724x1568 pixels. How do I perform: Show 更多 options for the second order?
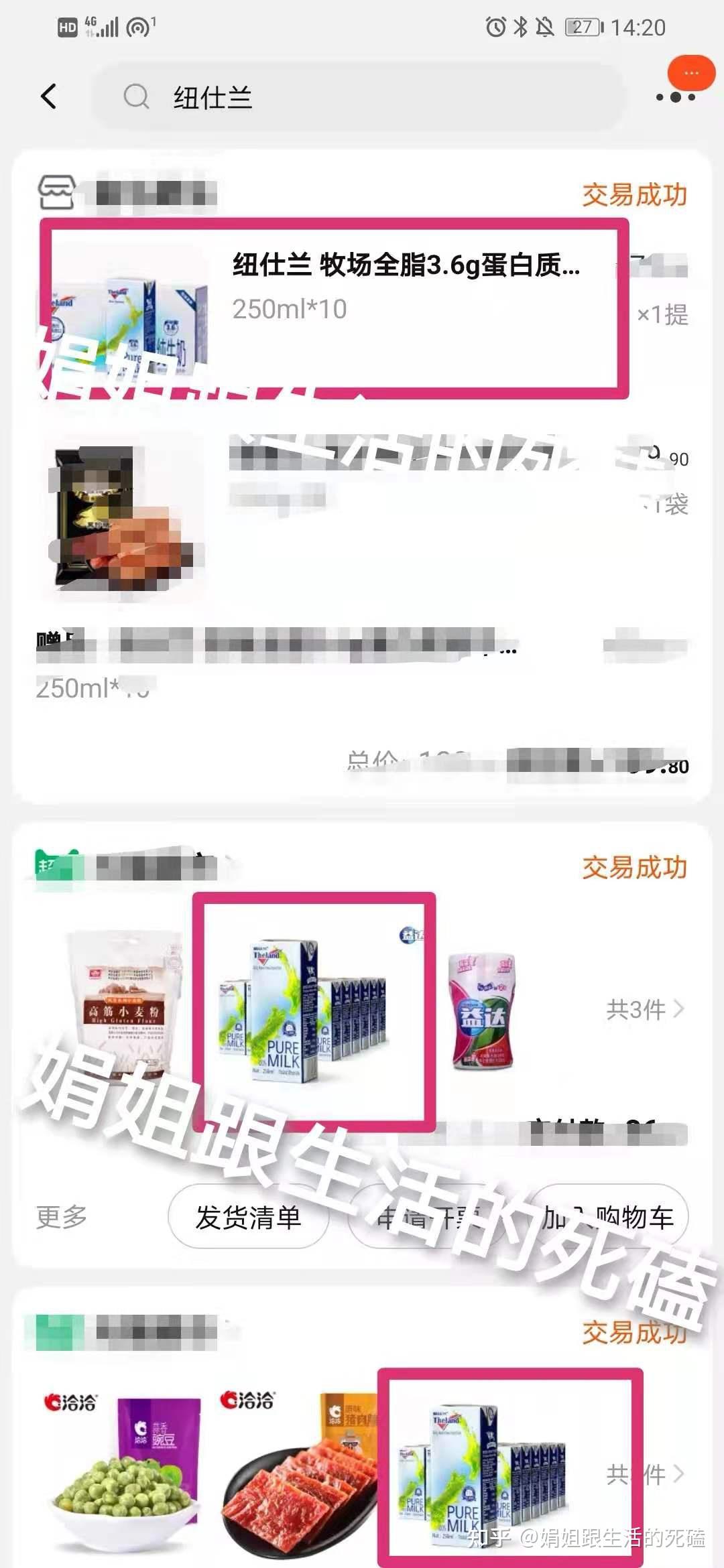click(62, 1218)
